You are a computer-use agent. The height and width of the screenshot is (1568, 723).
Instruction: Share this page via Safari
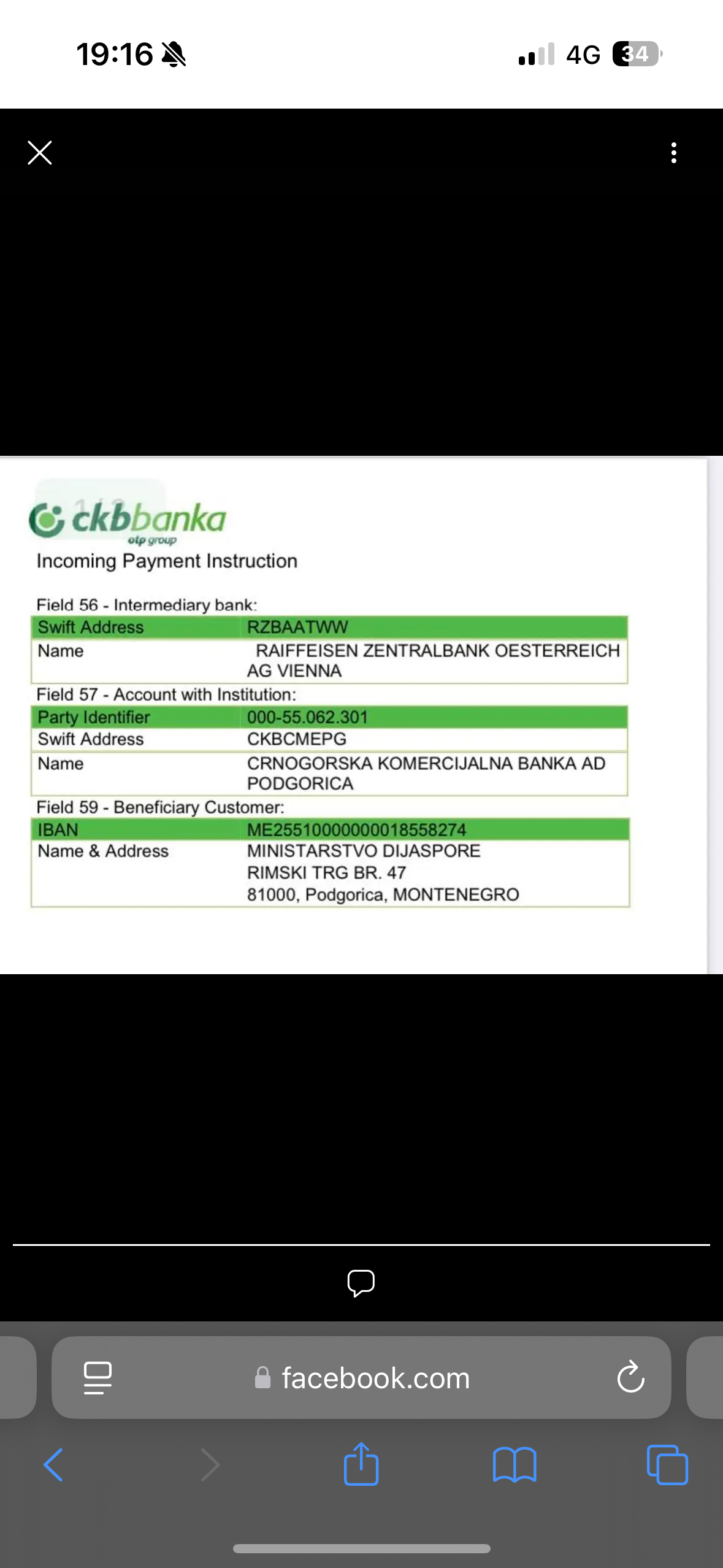(361, 1464)
